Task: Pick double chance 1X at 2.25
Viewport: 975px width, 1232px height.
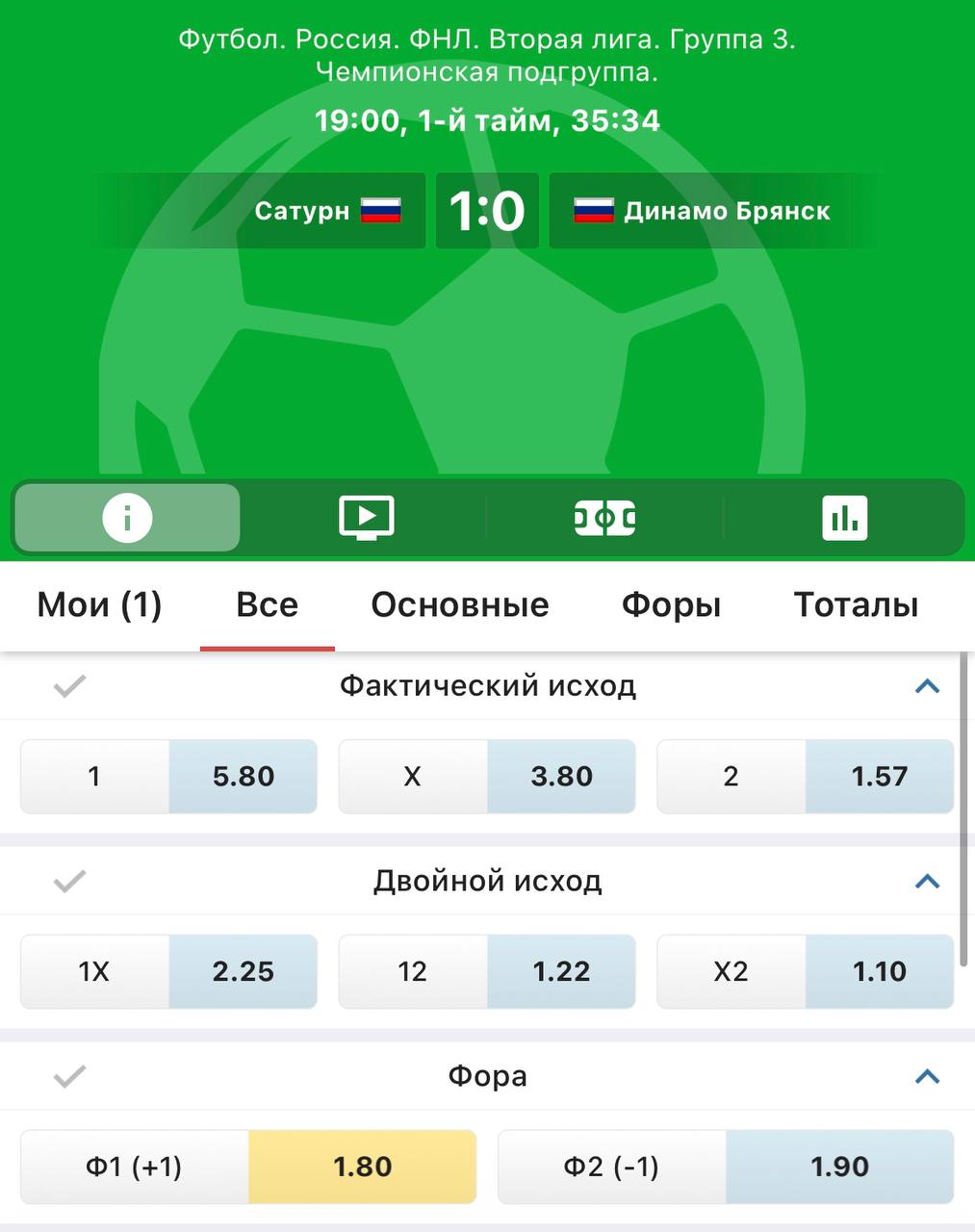Action: [168, 971]
